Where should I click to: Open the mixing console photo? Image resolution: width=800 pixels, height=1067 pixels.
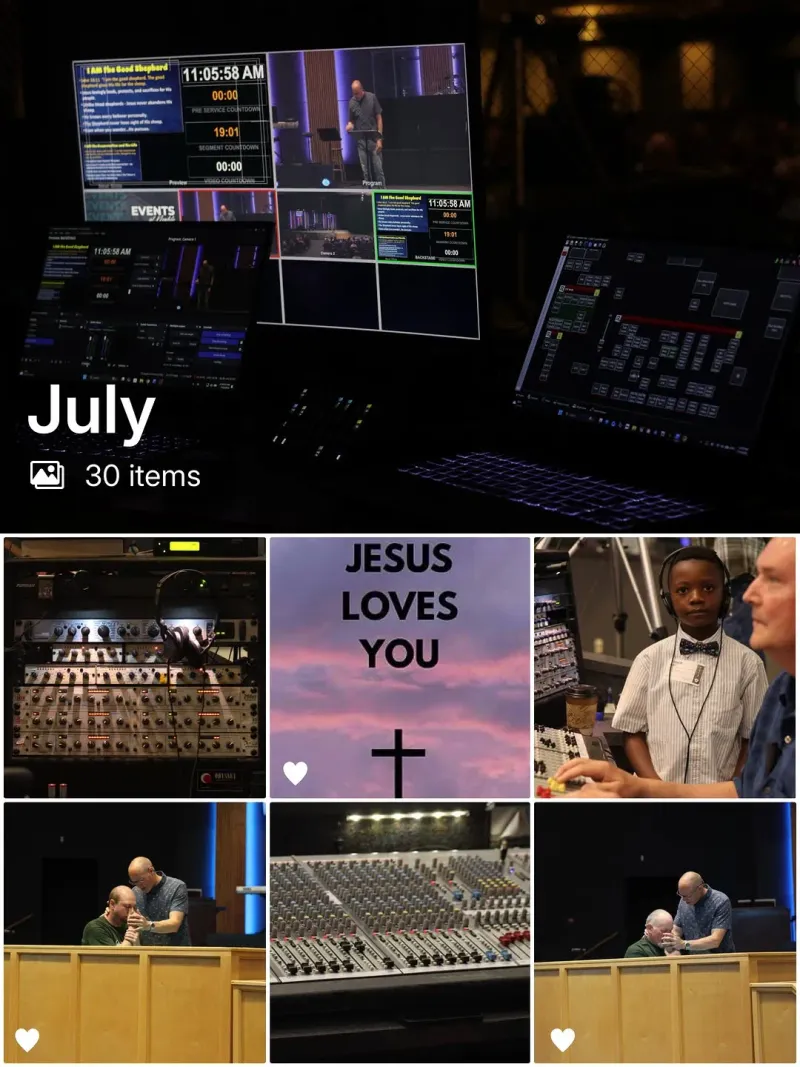400,932
